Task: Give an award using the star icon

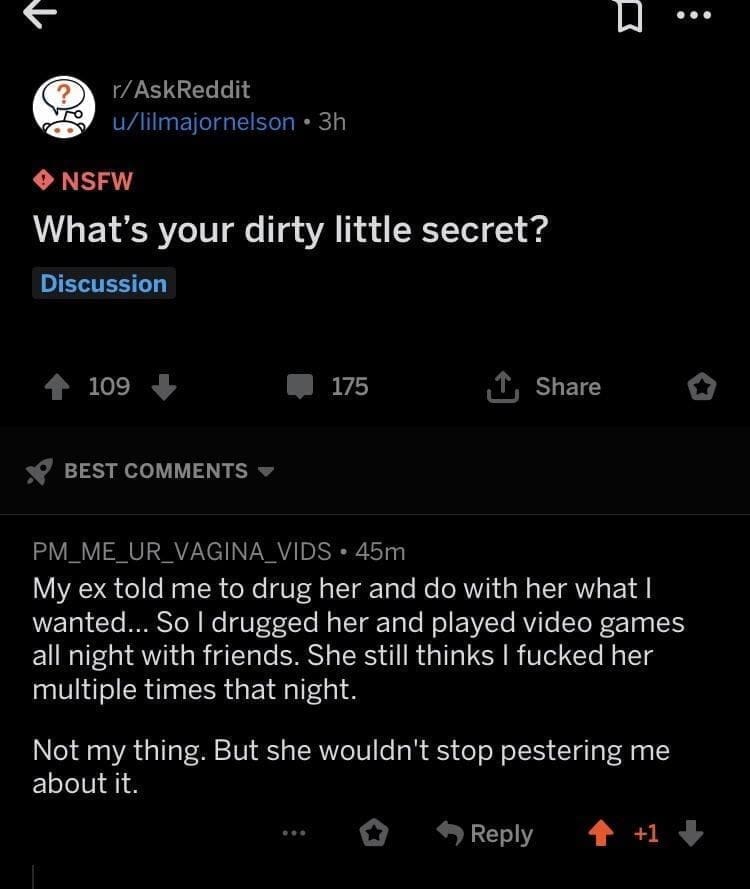Action: point(702,387)
